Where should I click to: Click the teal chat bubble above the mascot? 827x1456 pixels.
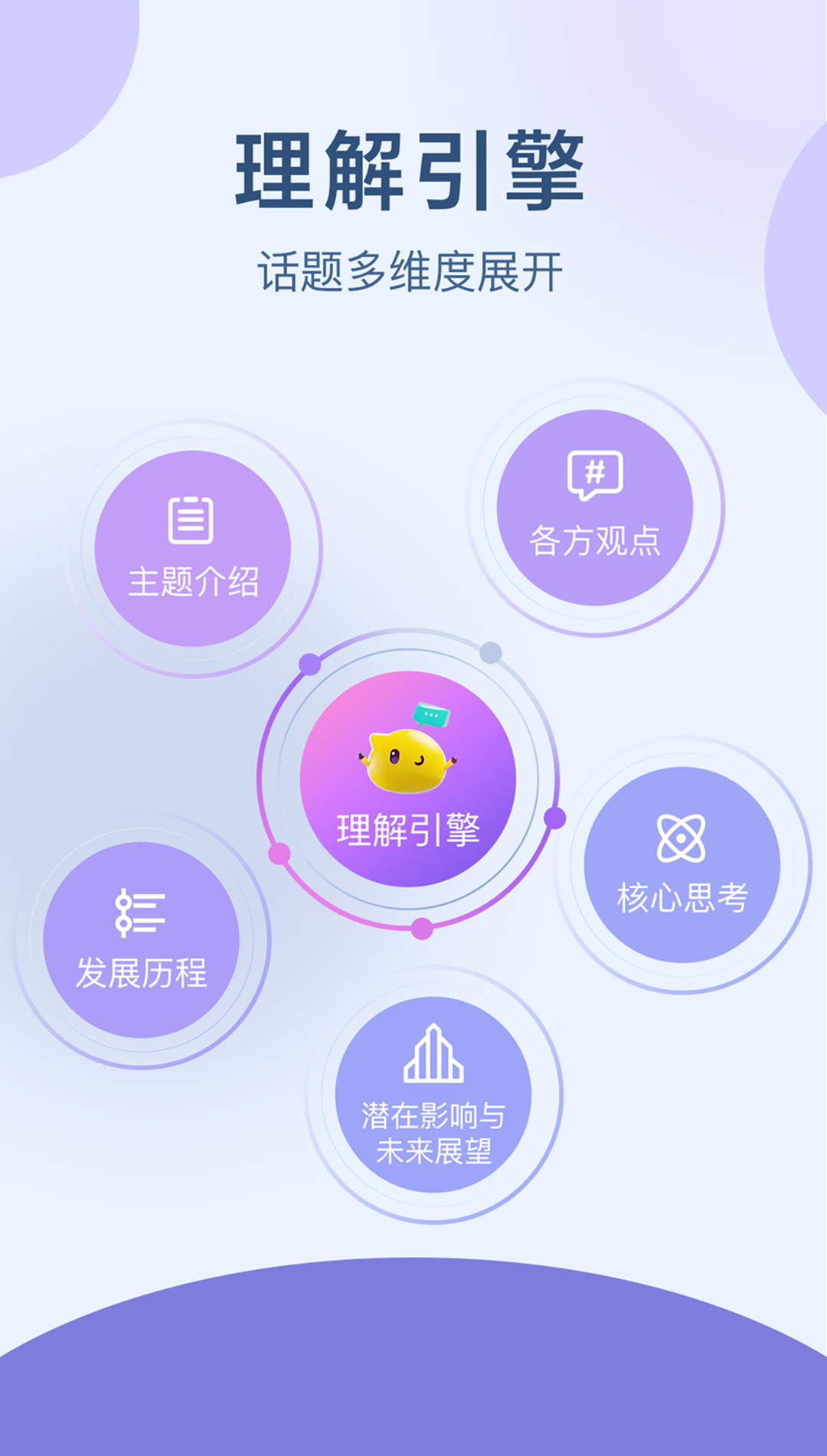pyautogui.click(x=431, y=716)
